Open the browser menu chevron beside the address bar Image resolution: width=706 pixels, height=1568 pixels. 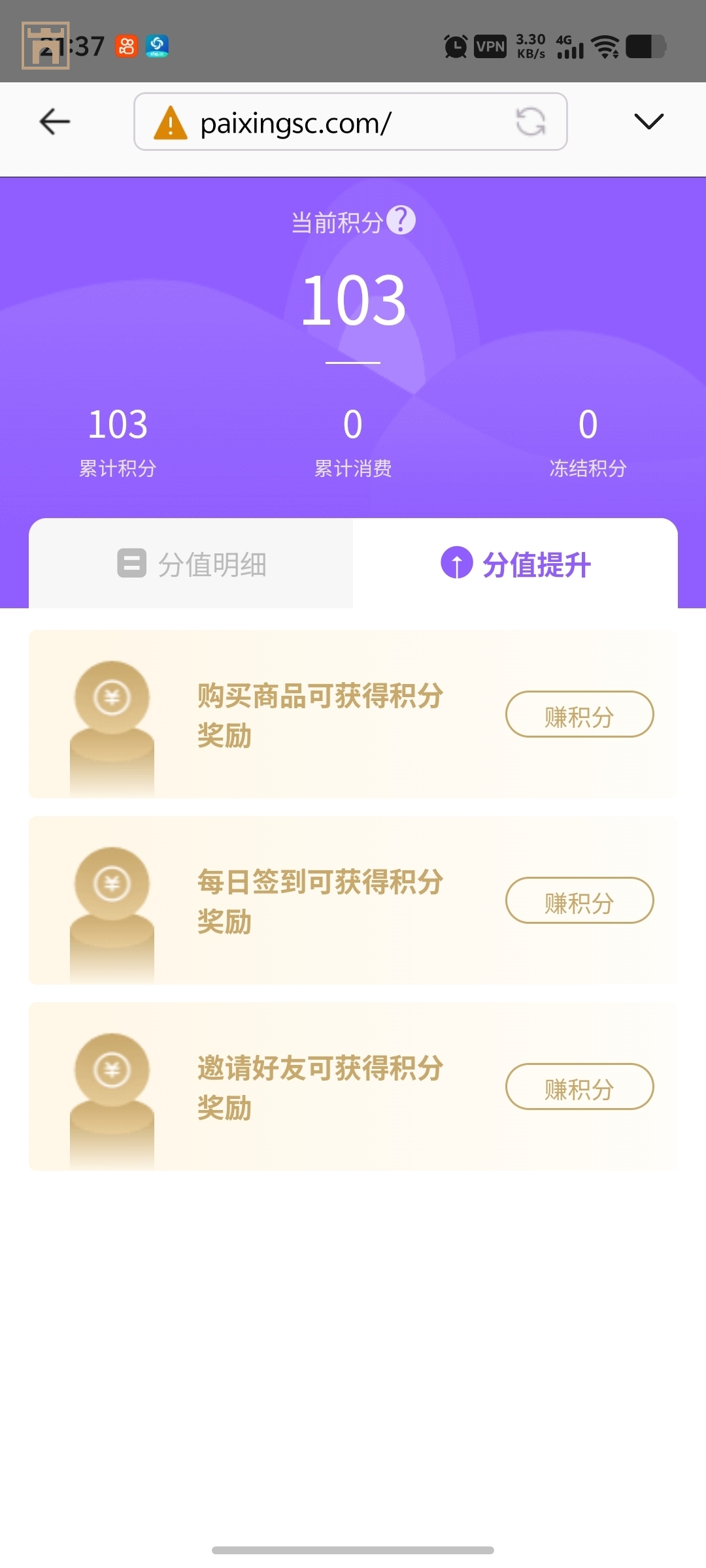(x=648, y=122)
